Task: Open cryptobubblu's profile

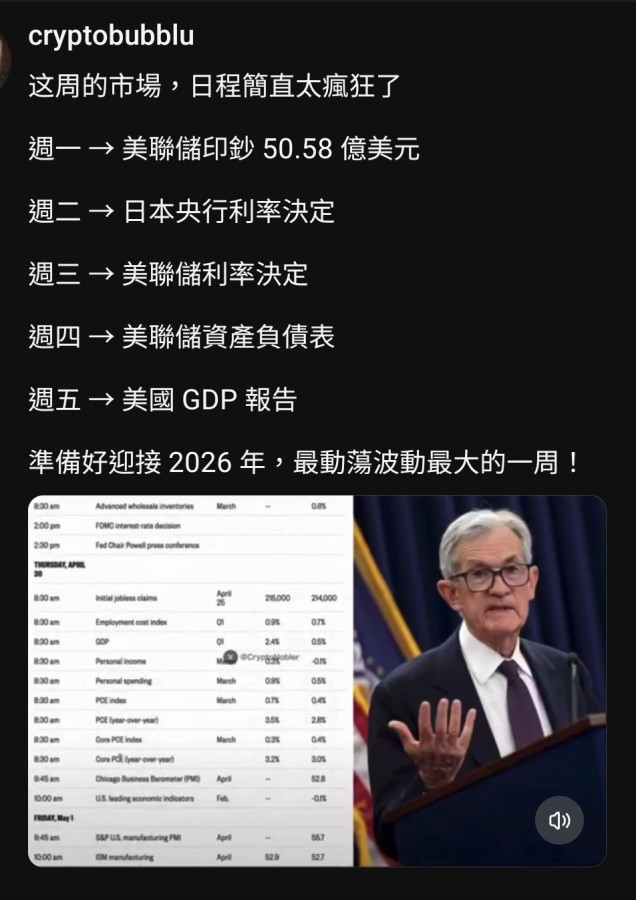Action: tap(111, 37)
